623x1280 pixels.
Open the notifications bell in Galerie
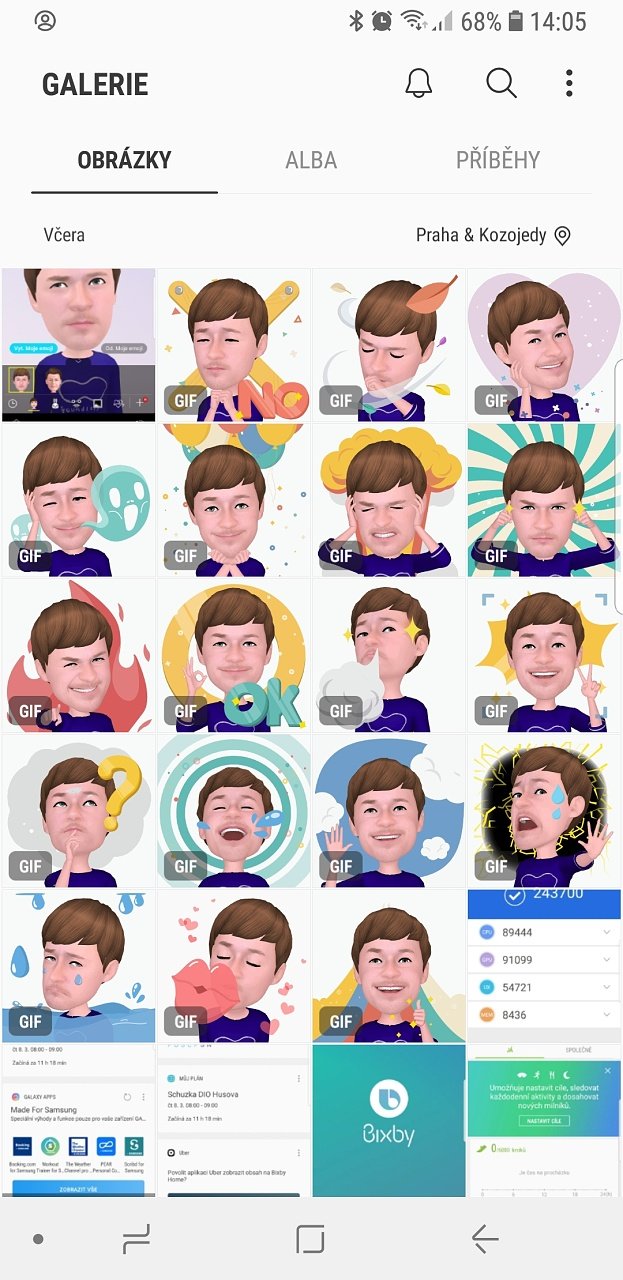pos(419,84)
